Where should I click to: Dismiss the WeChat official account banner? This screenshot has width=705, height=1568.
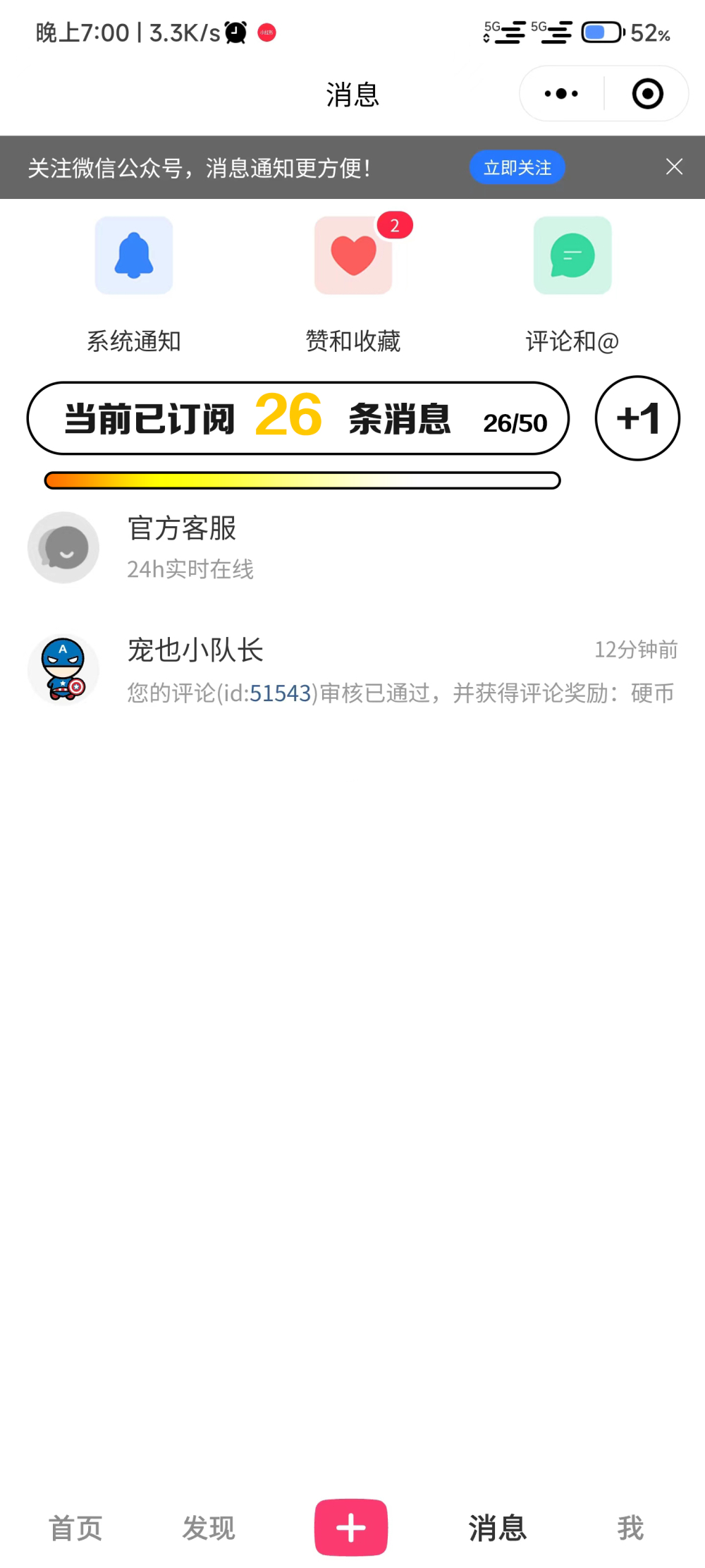[x=674, y=167]
